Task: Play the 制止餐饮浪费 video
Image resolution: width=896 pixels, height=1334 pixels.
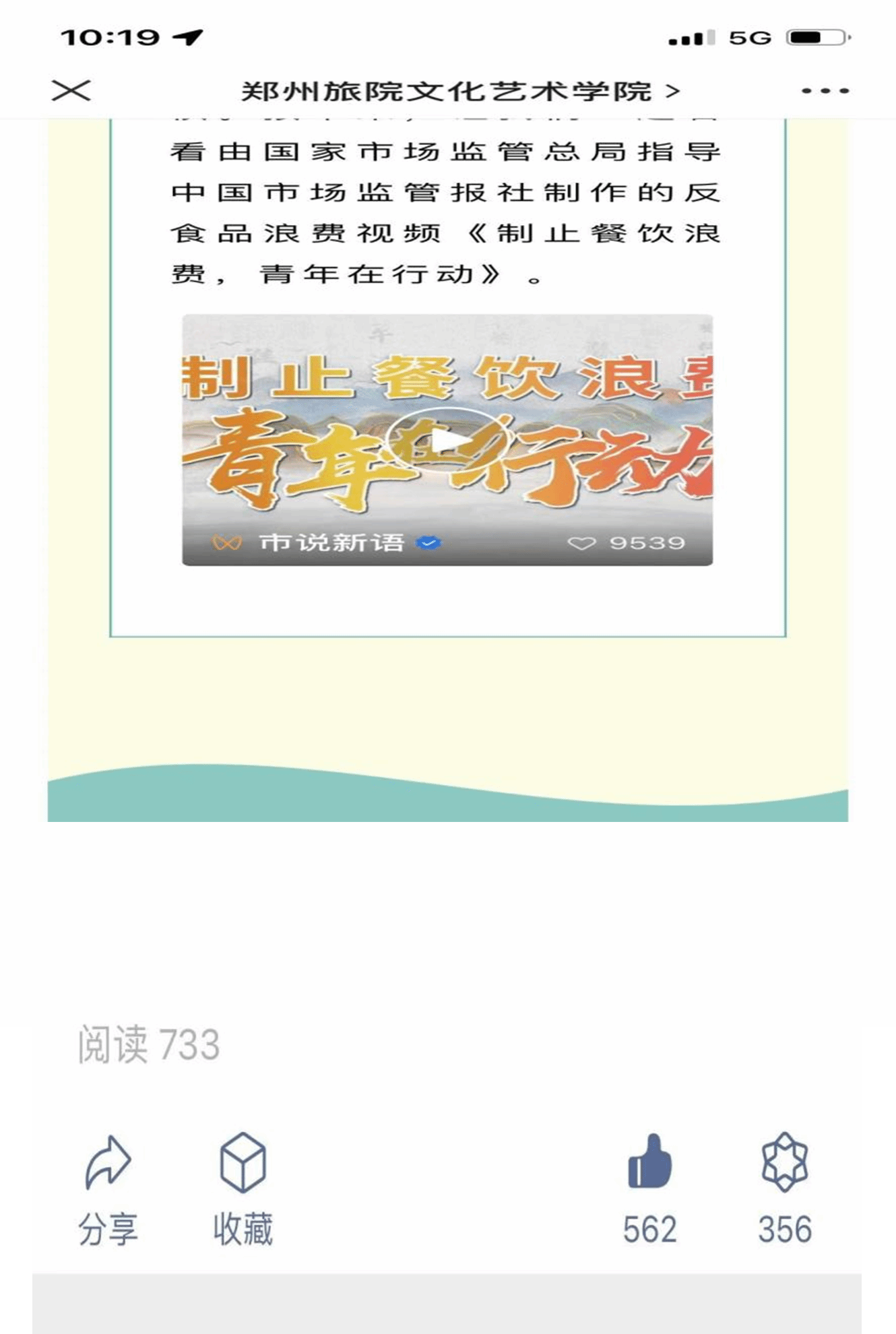Action: [447, 441]
